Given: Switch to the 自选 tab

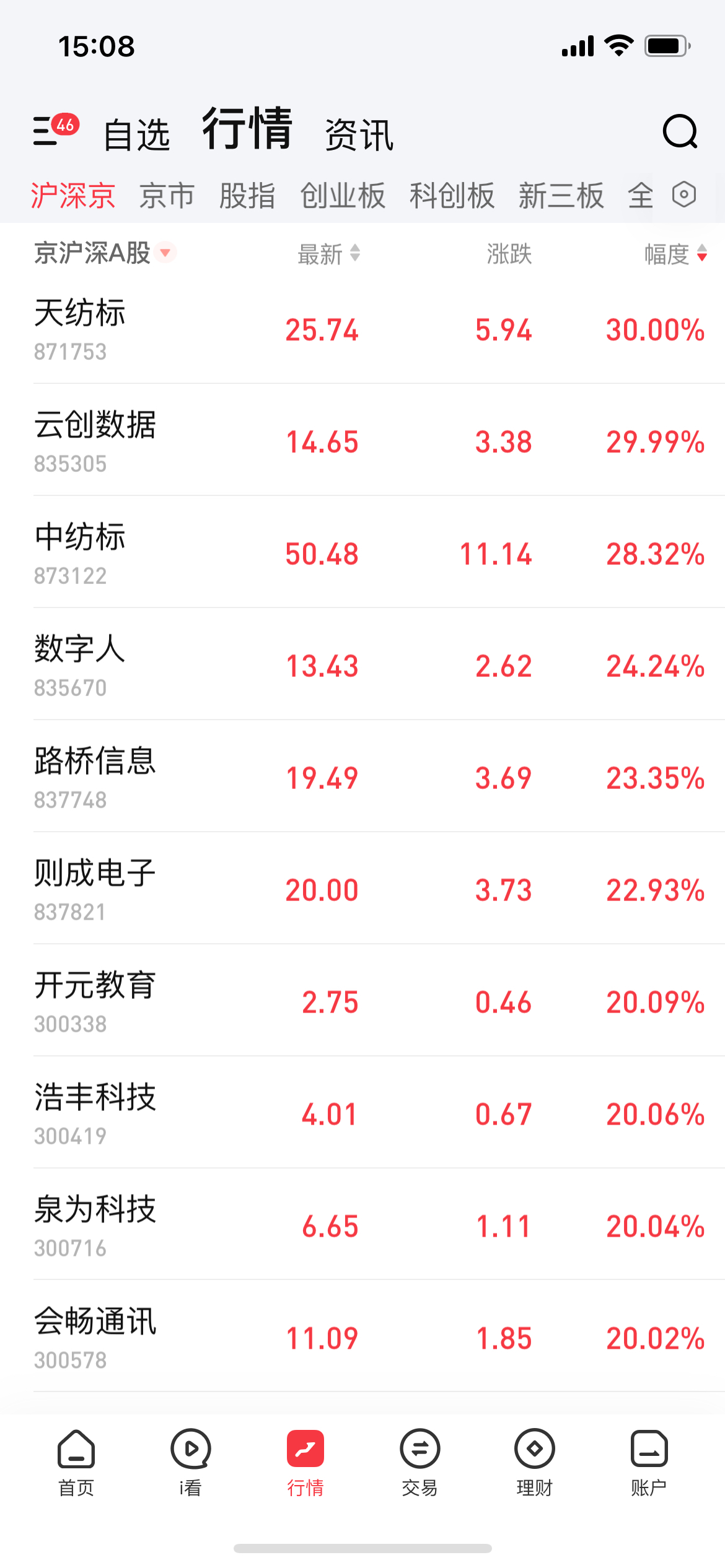Looking at the screenshot, I should 137,135.
